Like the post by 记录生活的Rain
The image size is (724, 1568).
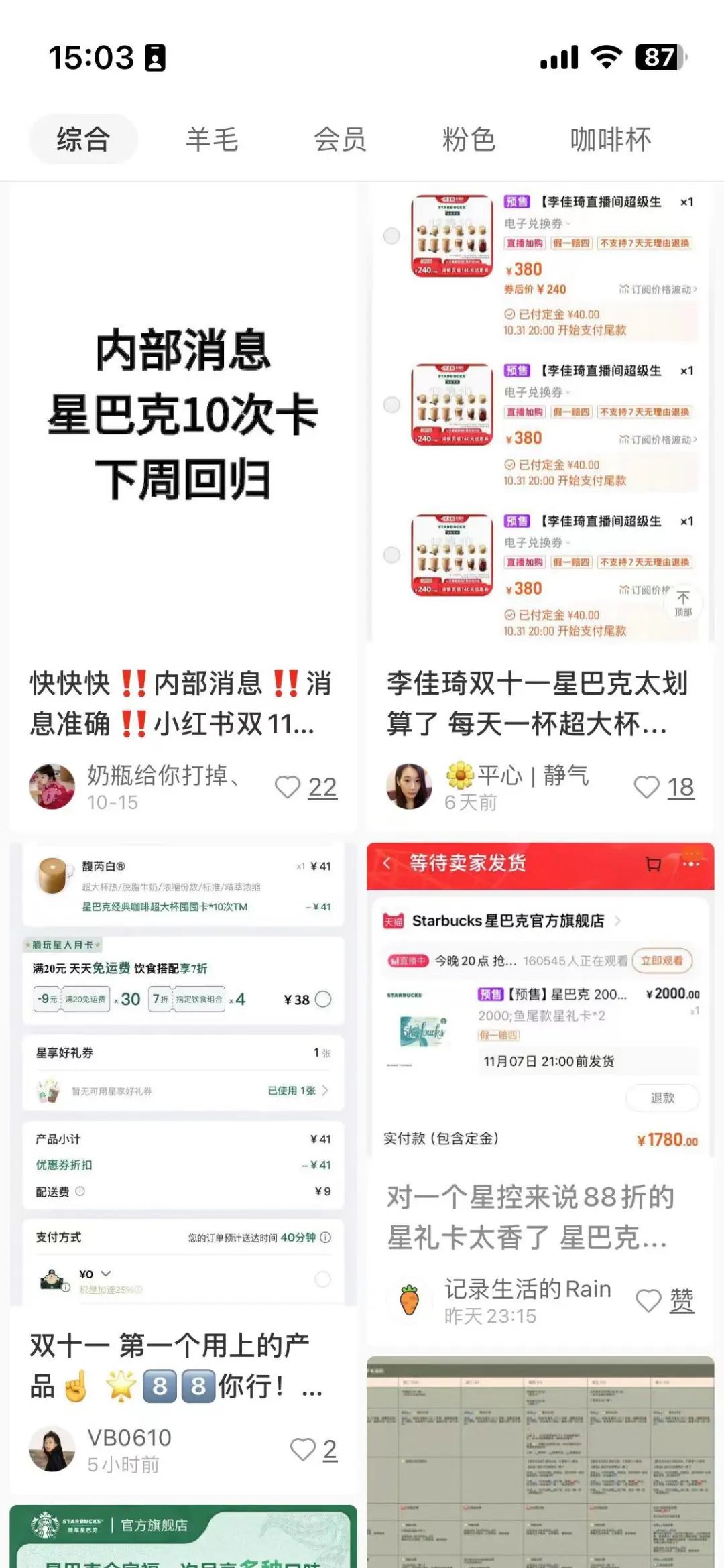coord(648,1301)
